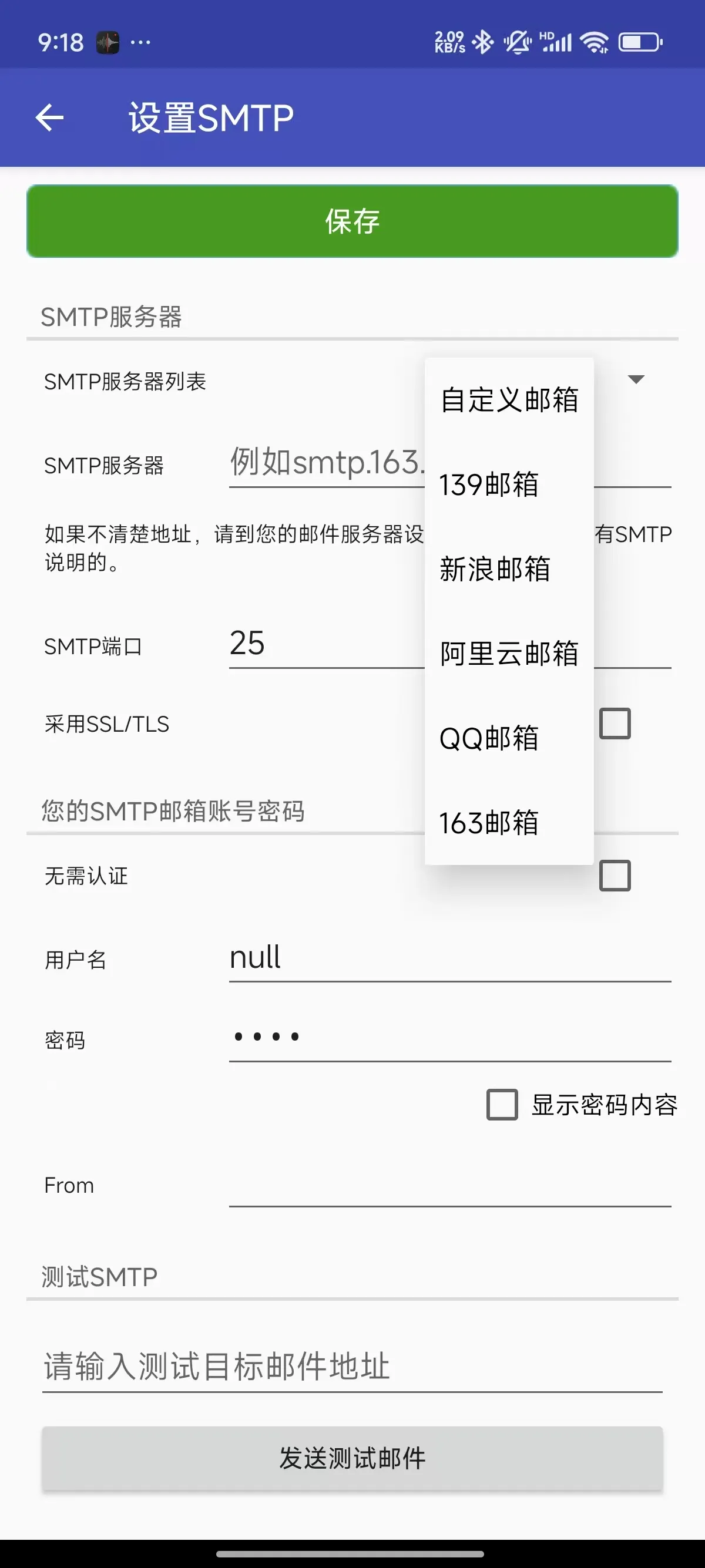
Task: Go back using the arrow icon
Action: (x=50, y=117)
